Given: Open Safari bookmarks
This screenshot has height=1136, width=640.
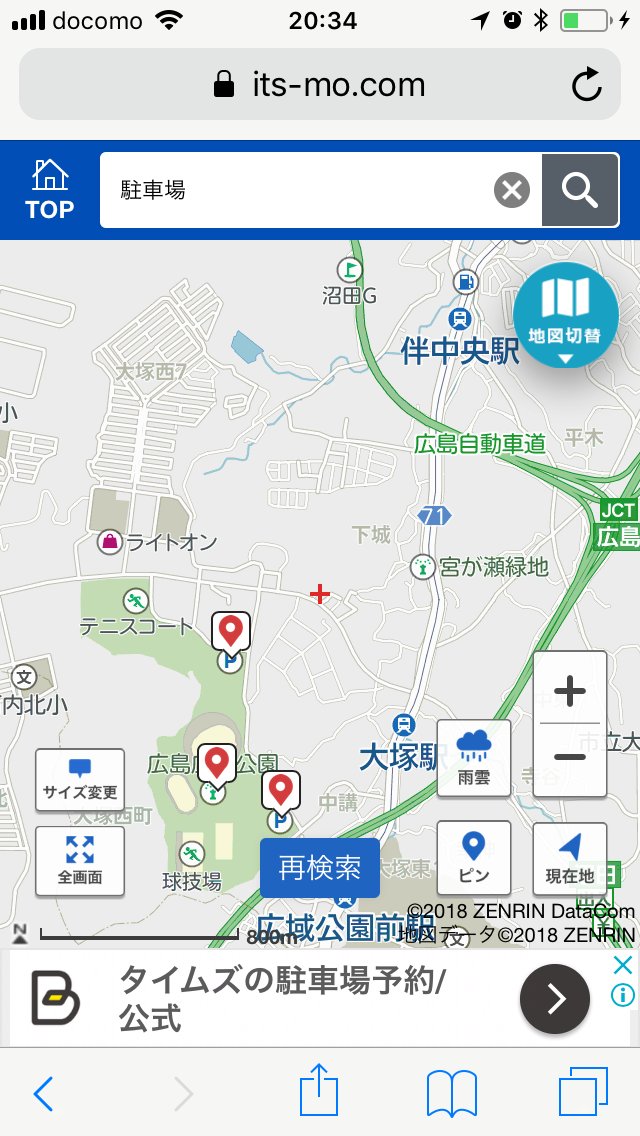Looking at the screenshot, I should [452, 1093].
